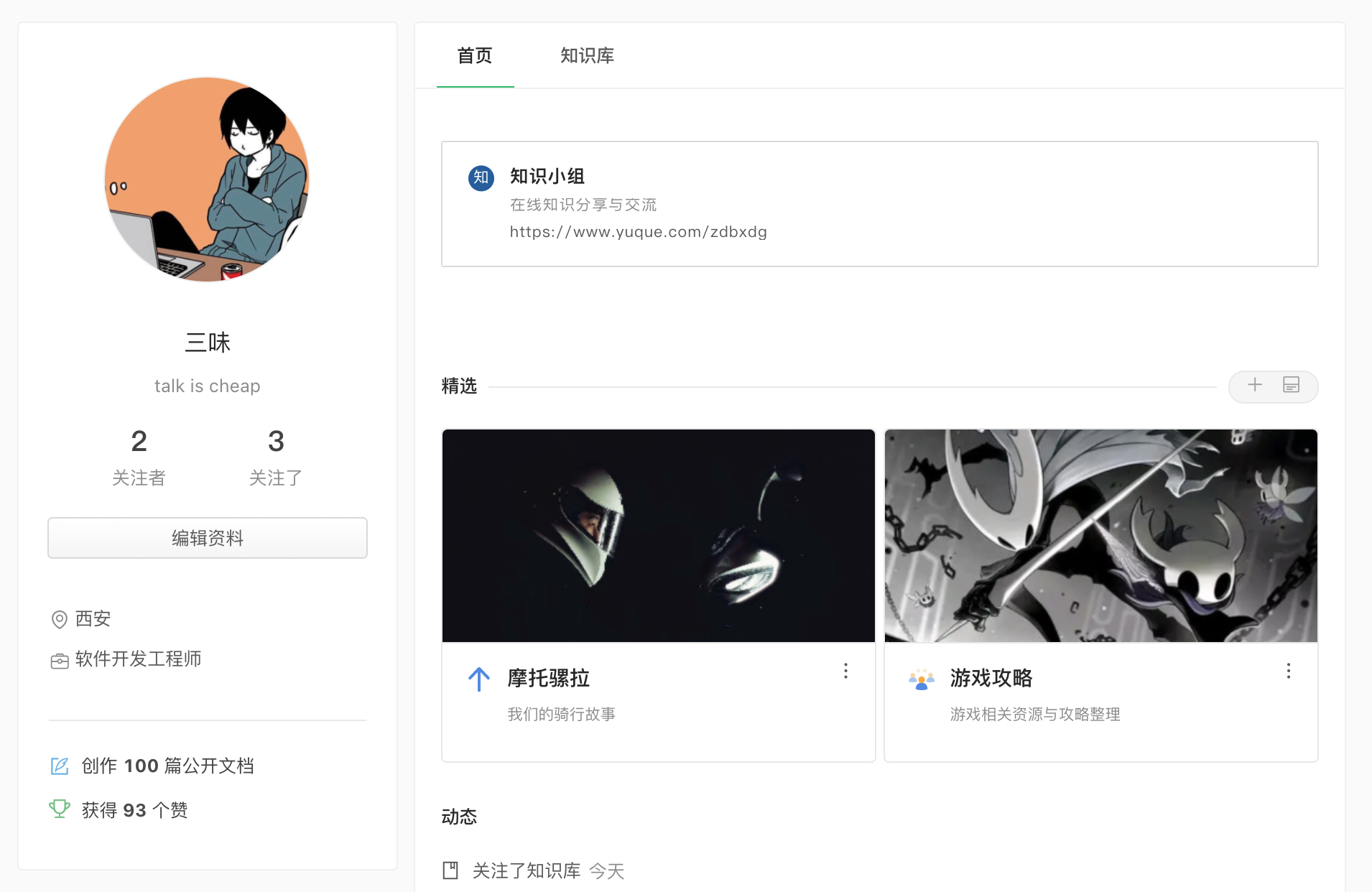Switch to the 首页 tab
This screenshot has width=1372, height=892.
(475, 56)
